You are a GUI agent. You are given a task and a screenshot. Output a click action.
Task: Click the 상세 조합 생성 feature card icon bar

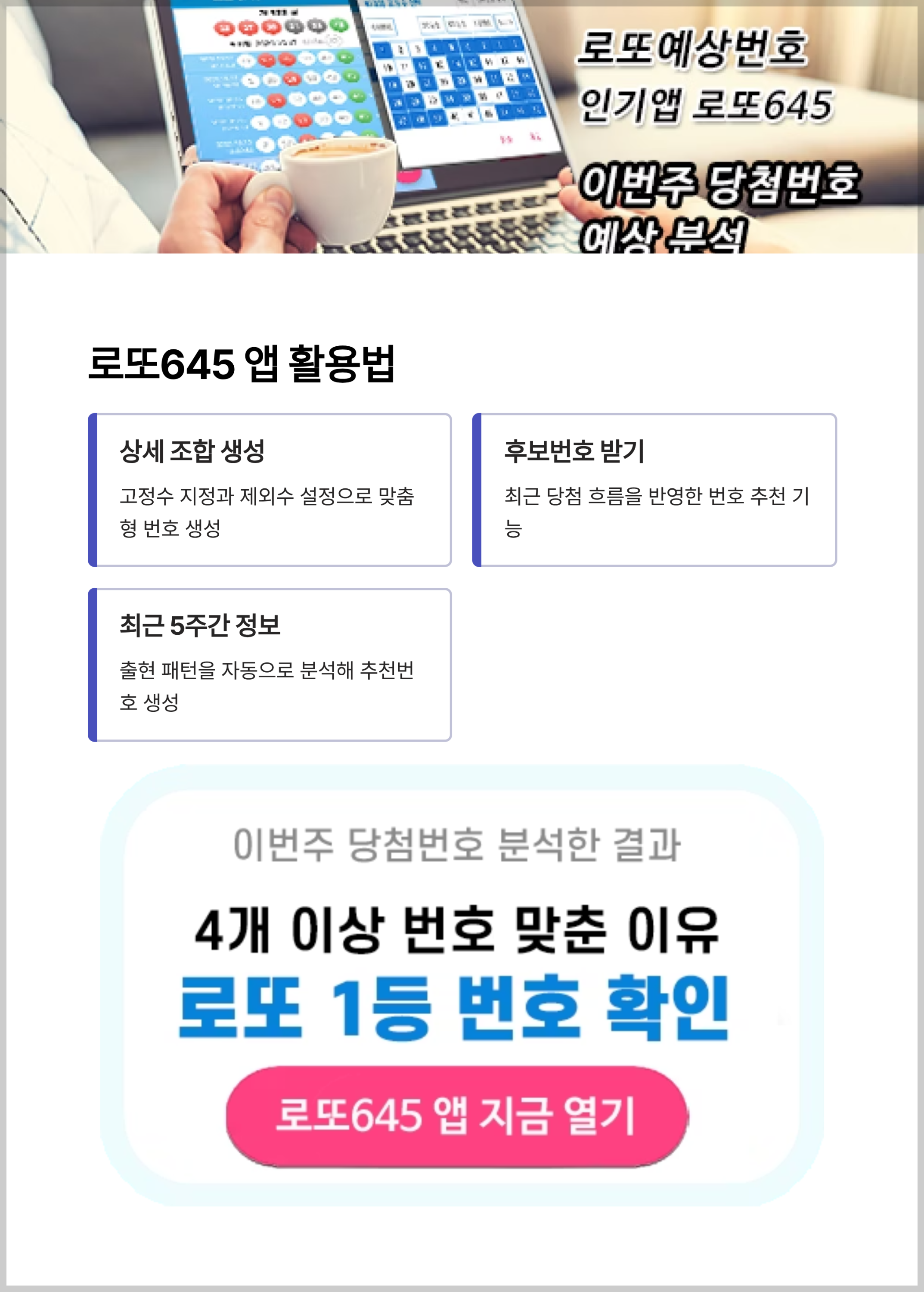pyautogui.click(x=93, y=490)
